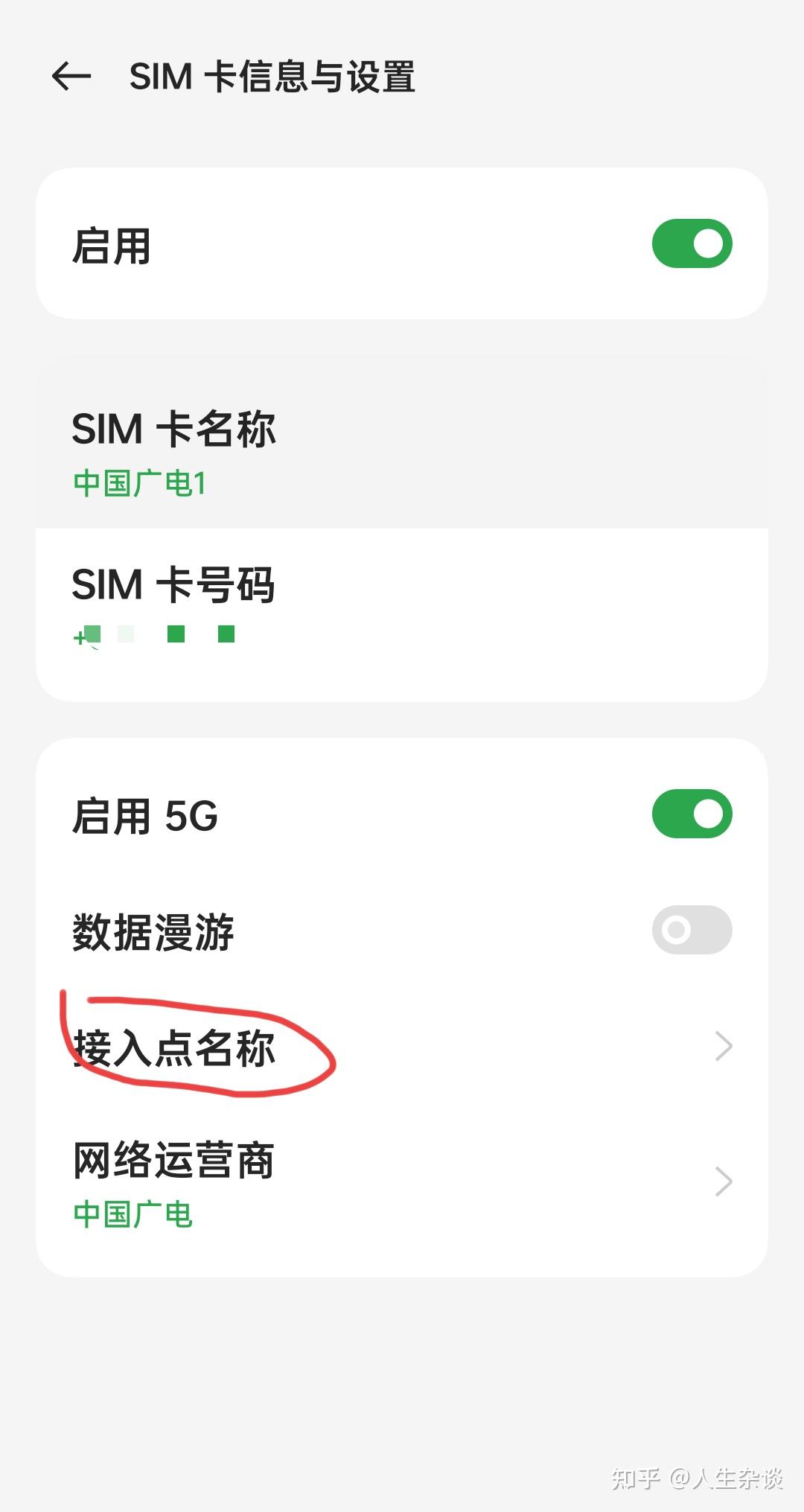Go back using the arrow icon
Viewport: 804px width, 1512px height.
(71, 76)
